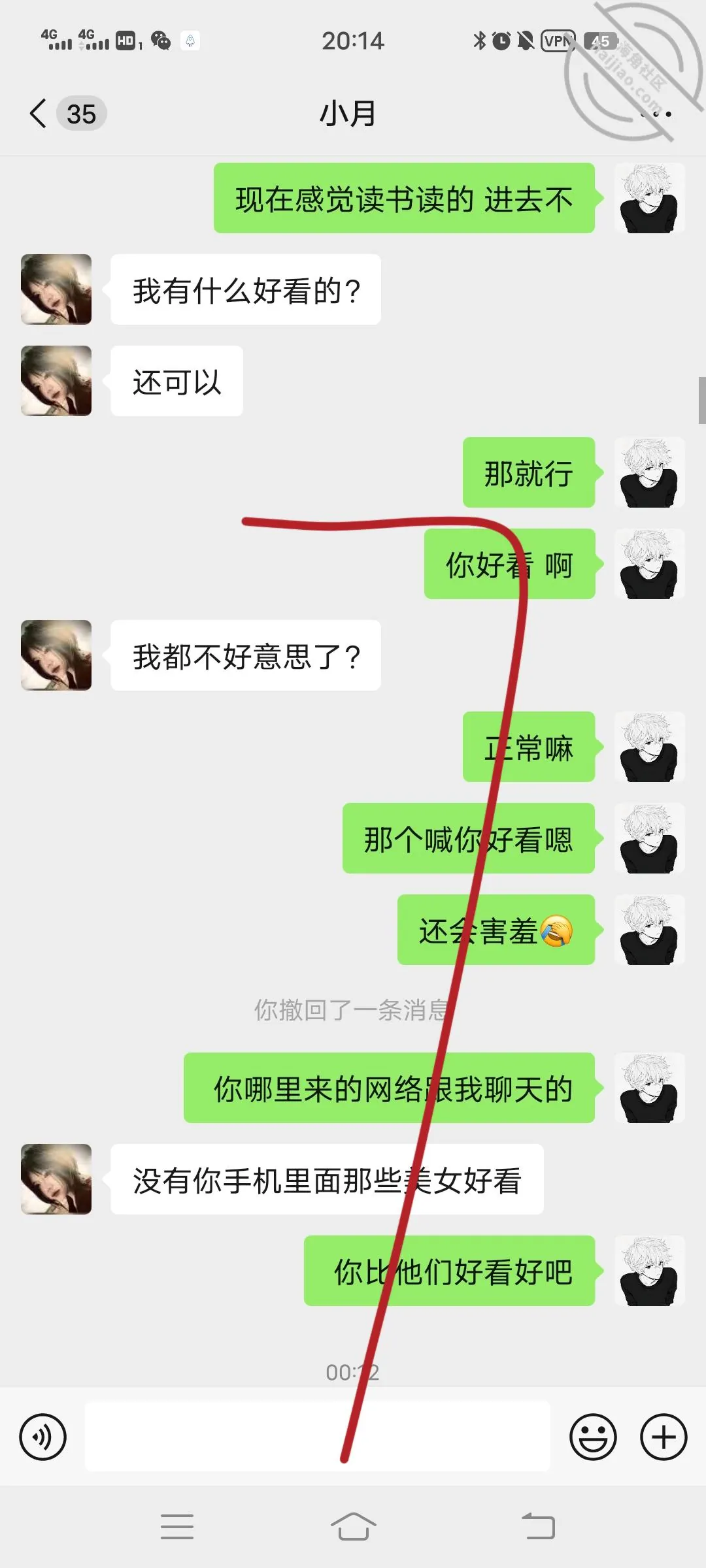Screen dimensions: 706x1568
Task: Open the plus attachments menu
Action: coord(664,1437)
